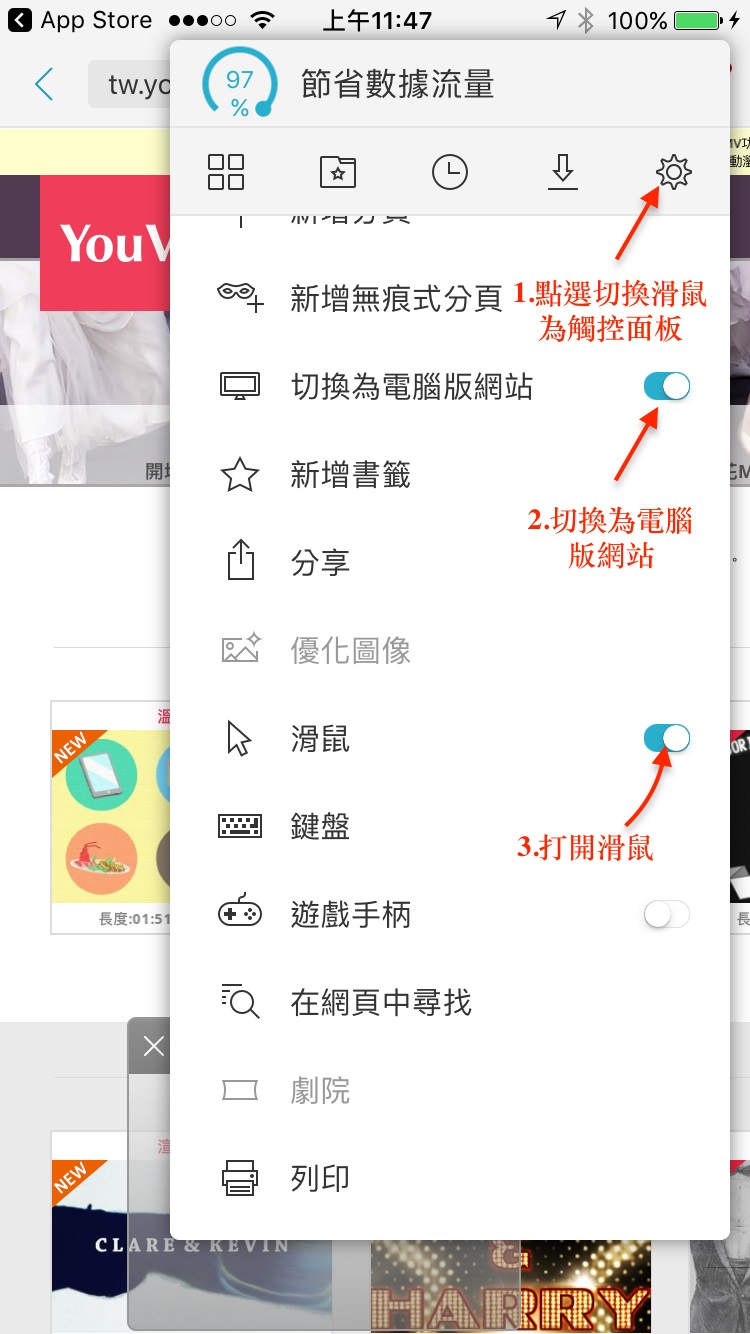The height and width of the screenshot is (1334, 750).
Task: Return to App Store via status bar
Action: coord(80,20)
